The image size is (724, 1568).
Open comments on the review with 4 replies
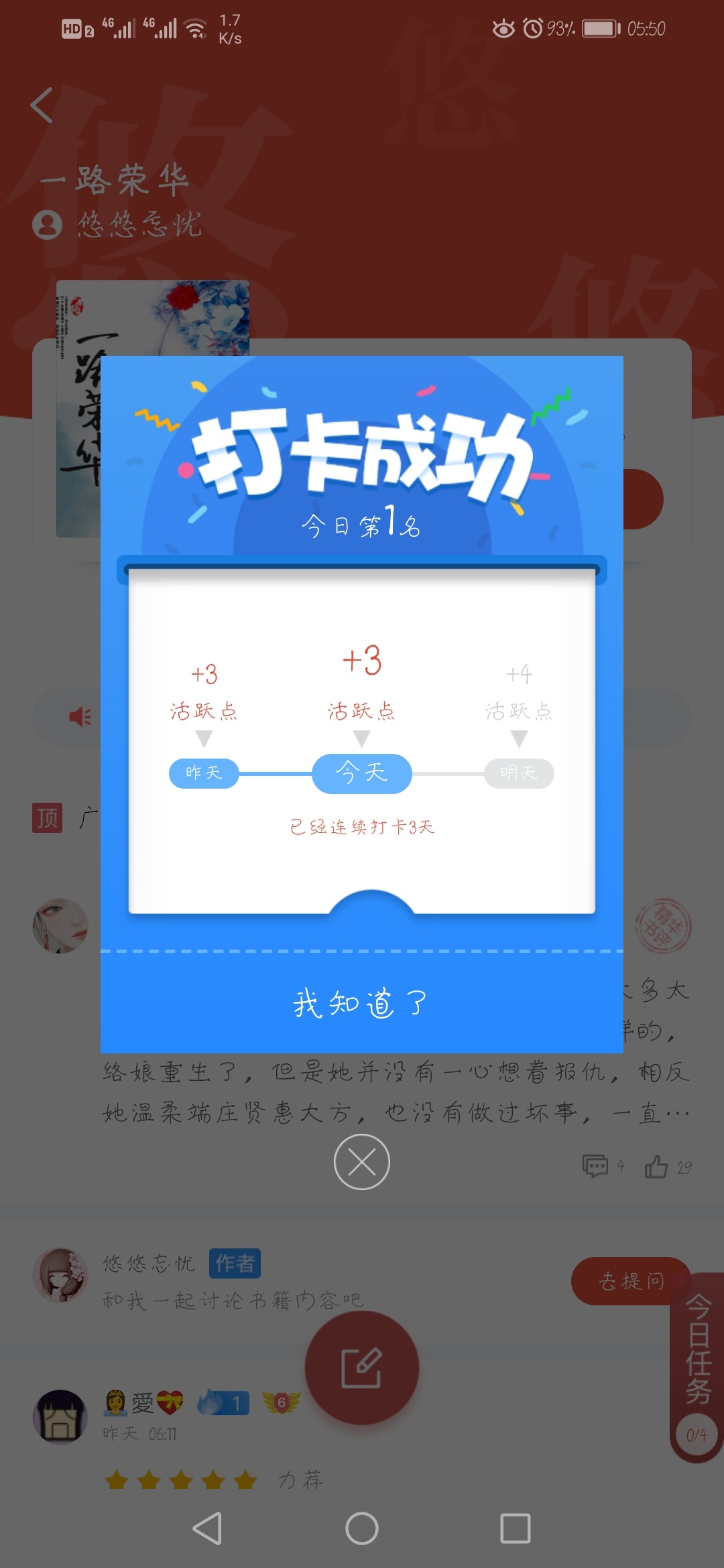[x=603, y=1167]
